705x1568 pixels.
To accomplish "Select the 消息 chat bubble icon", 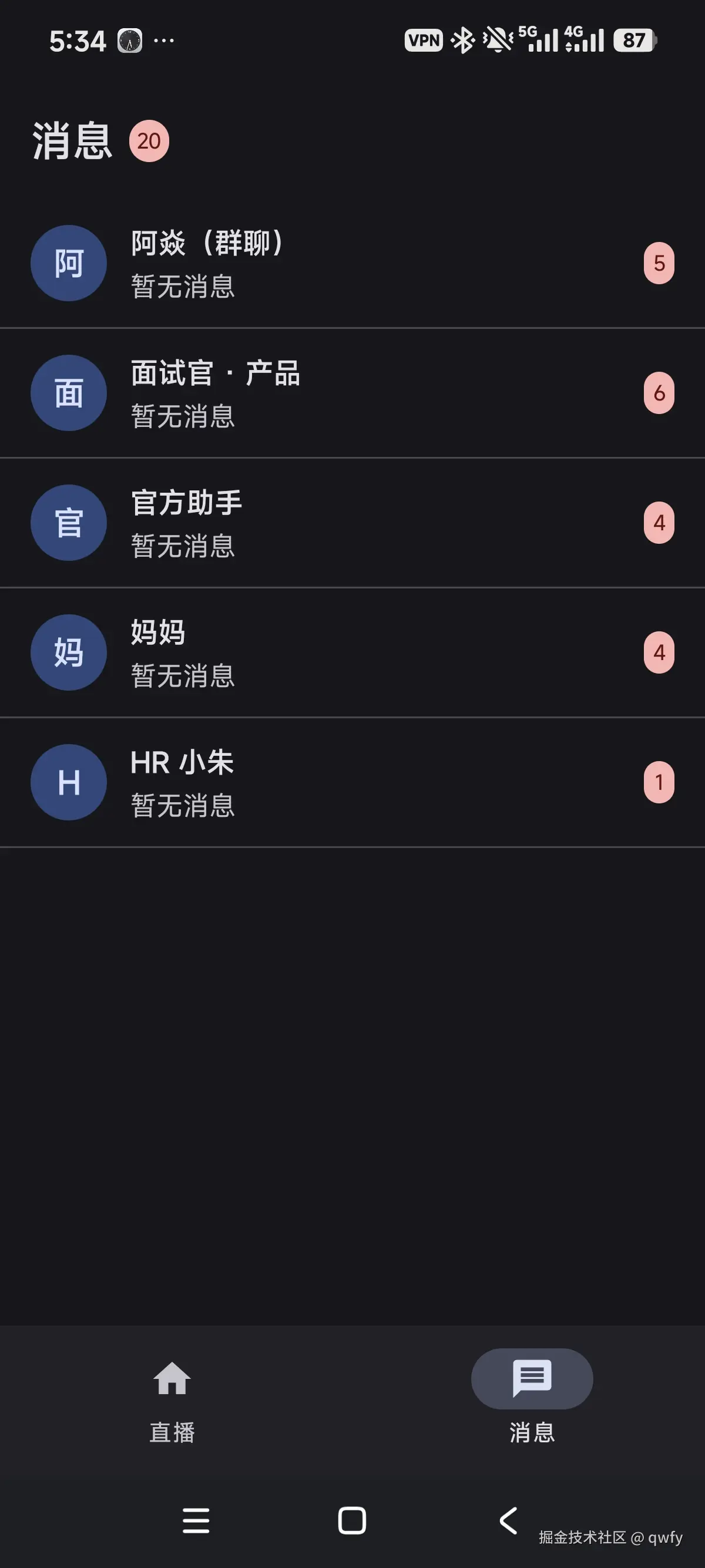I will [532, 1379].
